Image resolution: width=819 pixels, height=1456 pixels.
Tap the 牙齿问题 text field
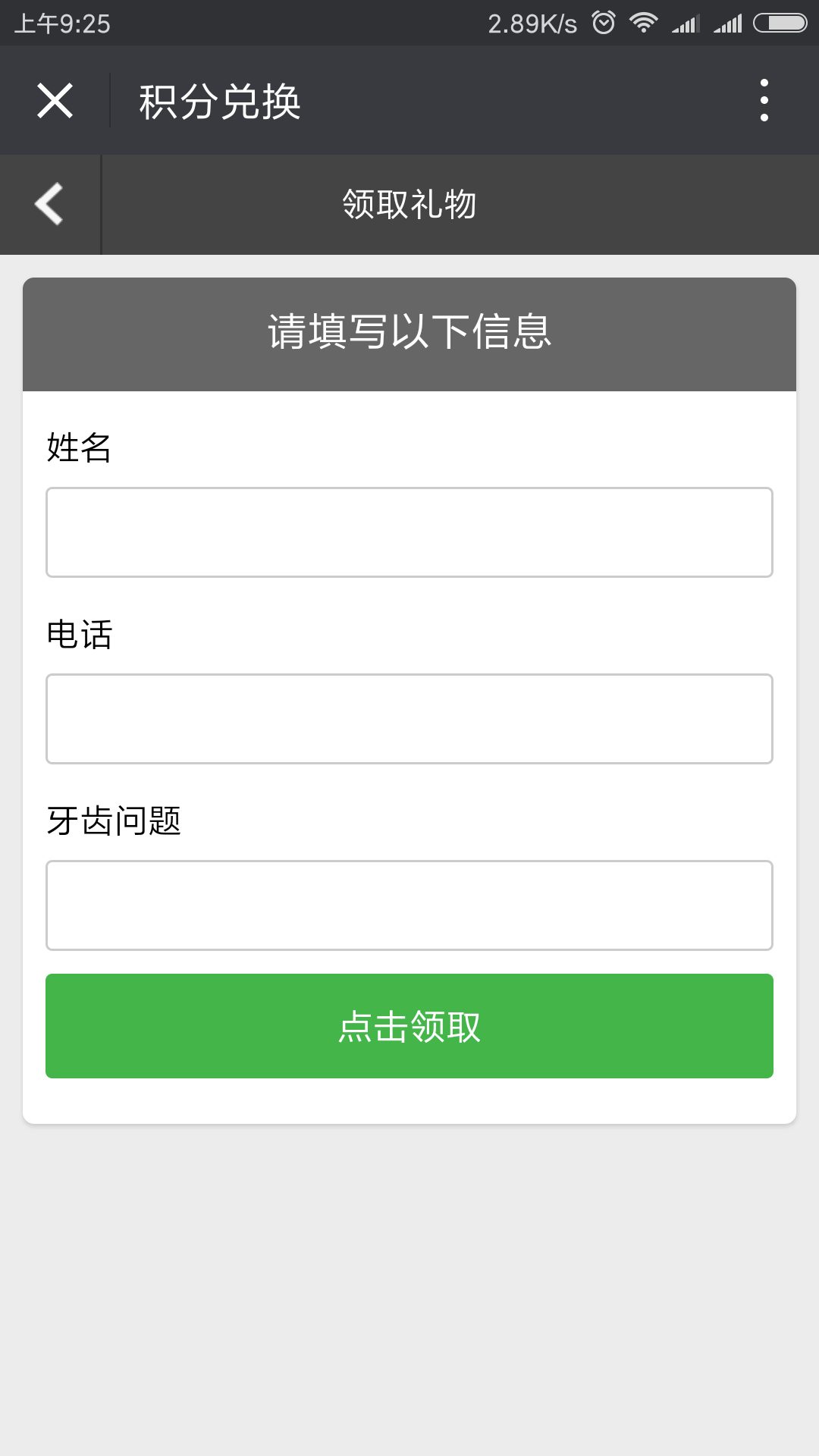(x=409, y=905)
